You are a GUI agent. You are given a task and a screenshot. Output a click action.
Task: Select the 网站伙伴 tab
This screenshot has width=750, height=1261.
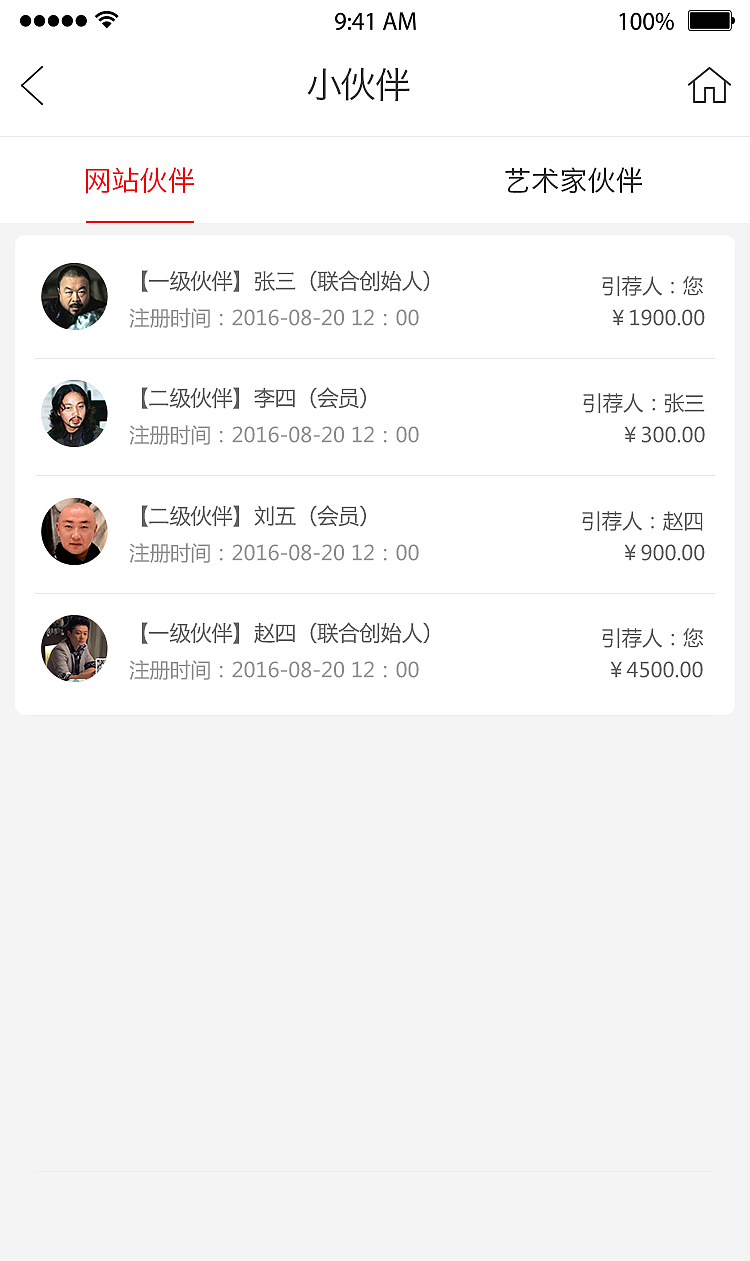pos(140,183)
